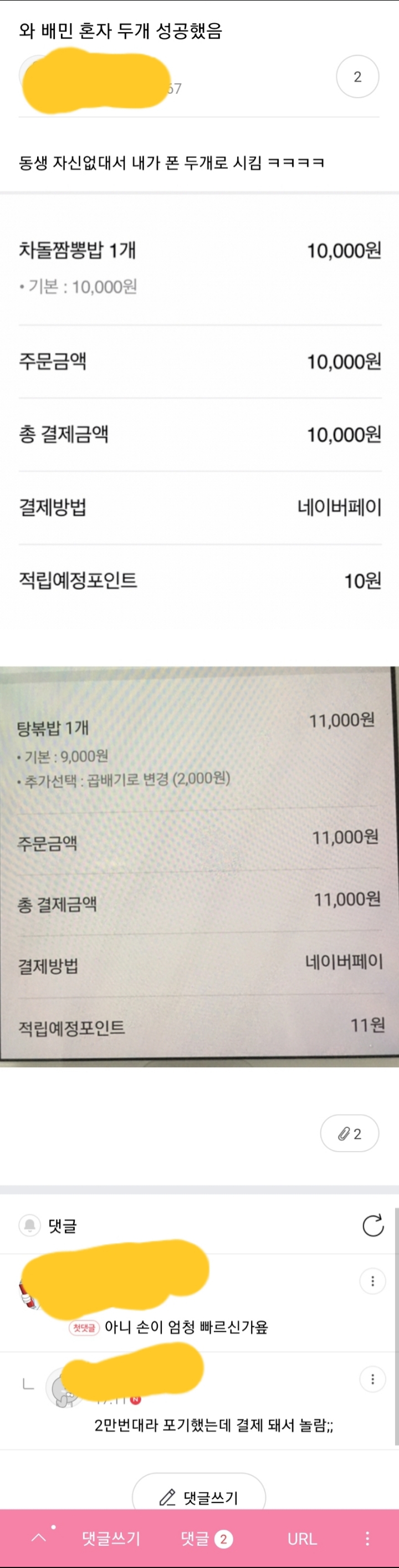Toggle the comment notification bell
The image size is (399, 1568).
pos(29,1225)
